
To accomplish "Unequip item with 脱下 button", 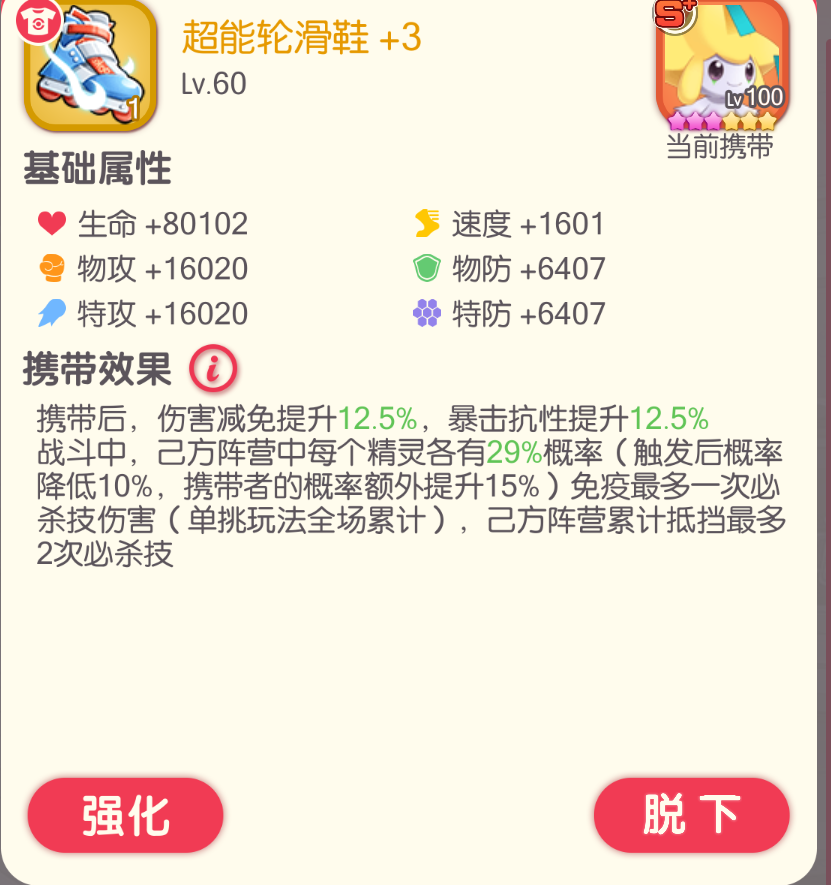I will click(692, 816).
